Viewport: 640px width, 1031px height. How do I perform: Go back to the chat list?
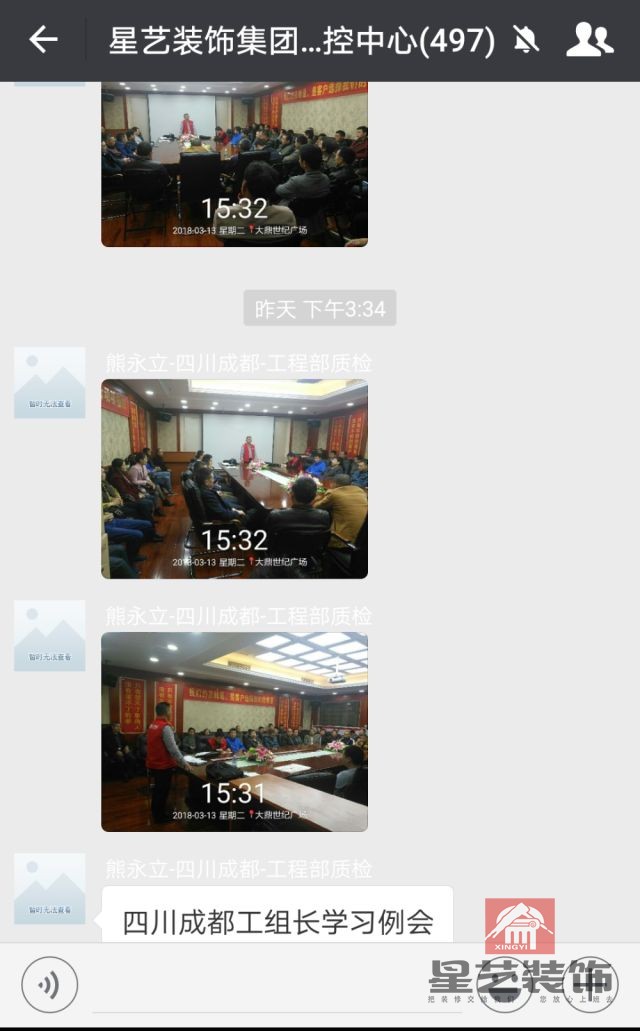tap(43, 40)
